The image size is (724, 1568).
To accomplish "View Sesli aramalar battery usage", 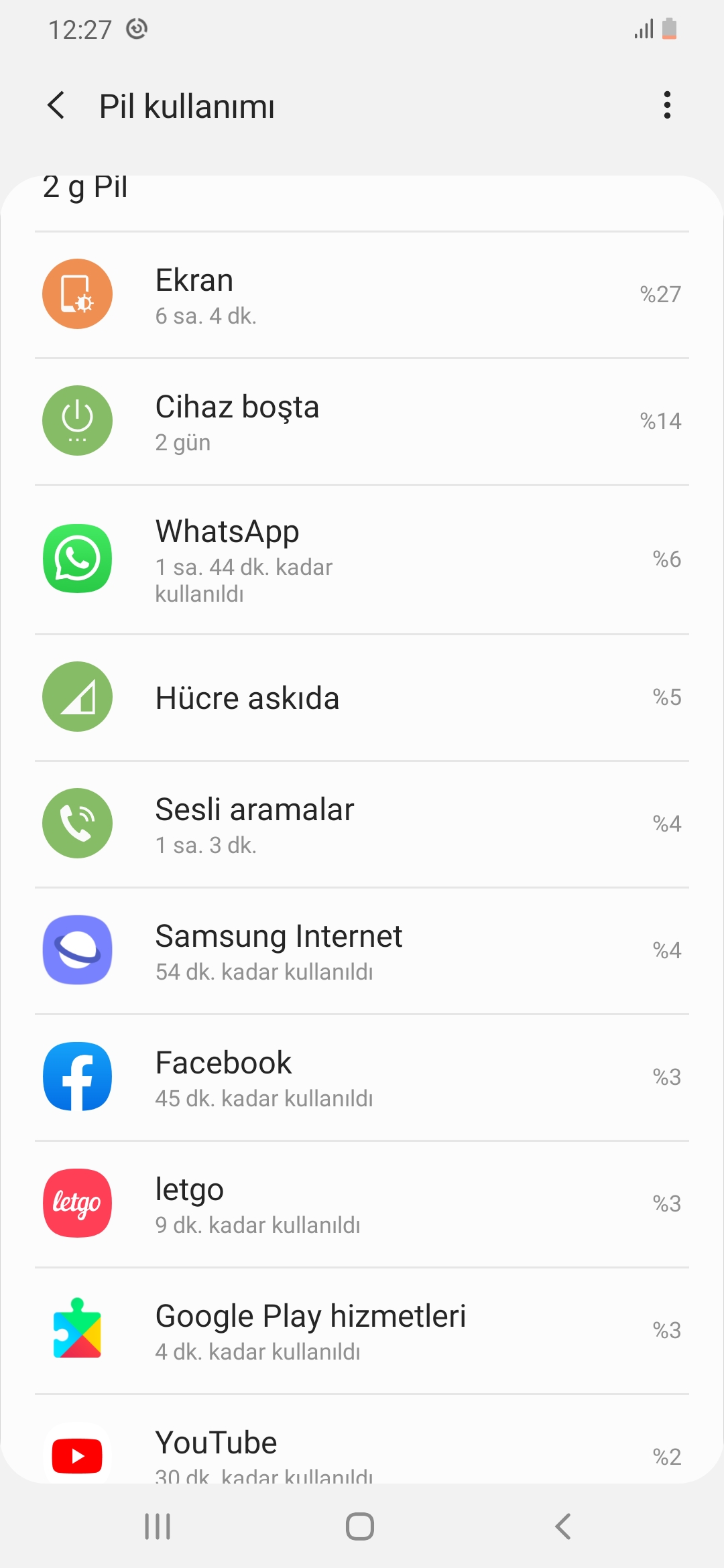I will click(x=362, y=824).
